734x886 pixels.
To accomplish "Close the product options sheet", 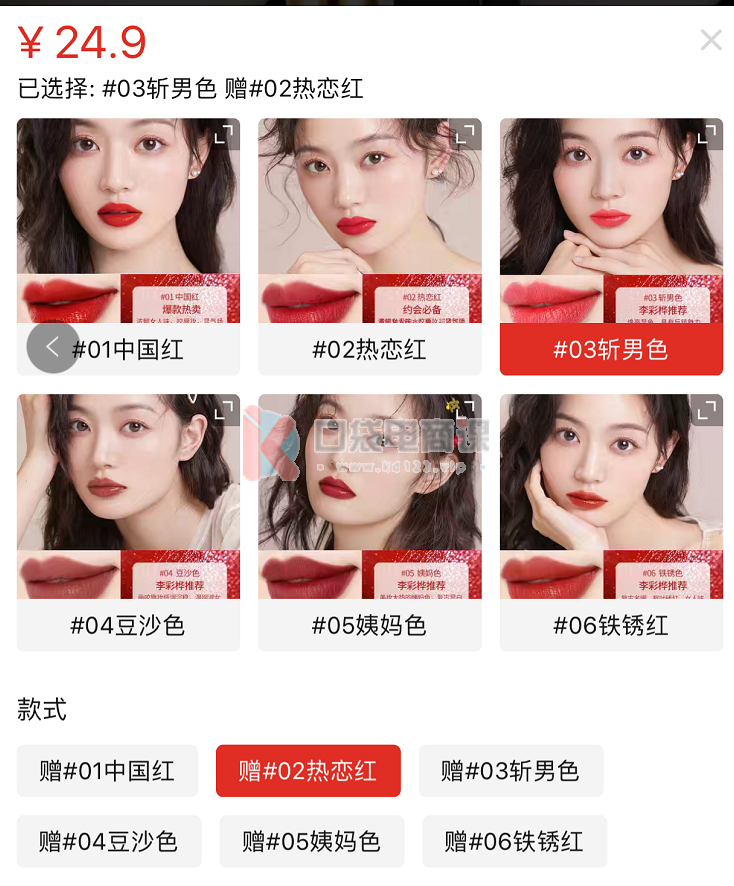I will pos(710,40).
